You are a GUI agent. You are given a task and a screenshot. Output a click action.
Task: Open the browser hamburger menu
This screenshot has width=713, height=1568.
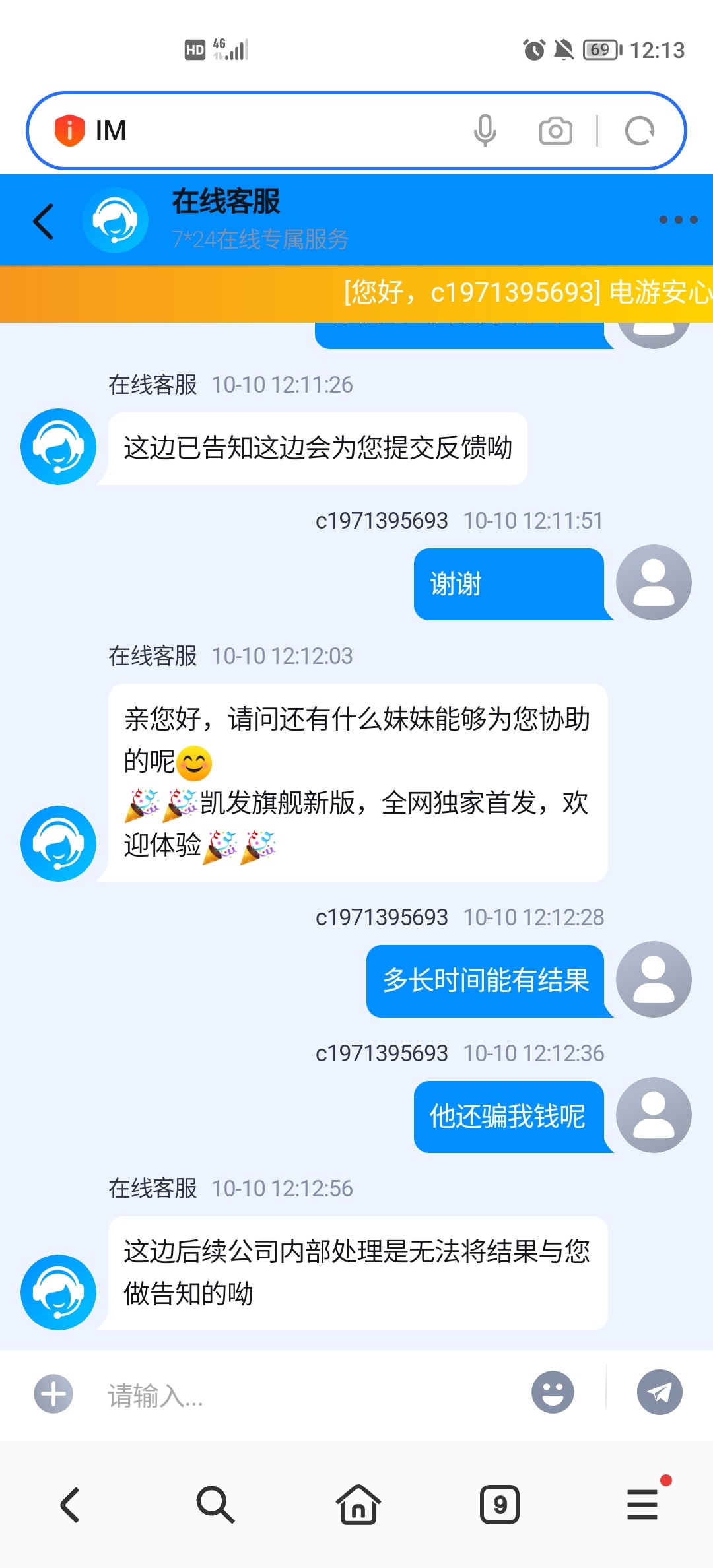pos(642,1505)
